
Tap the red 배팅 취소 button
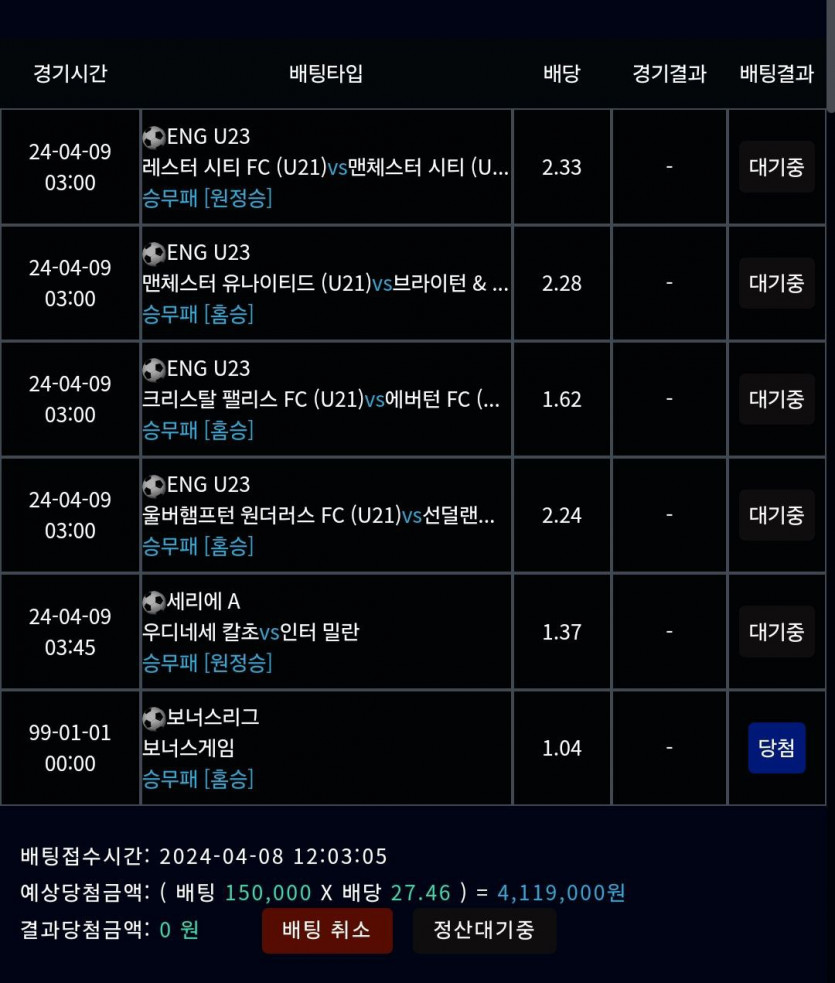pos(327,930)
